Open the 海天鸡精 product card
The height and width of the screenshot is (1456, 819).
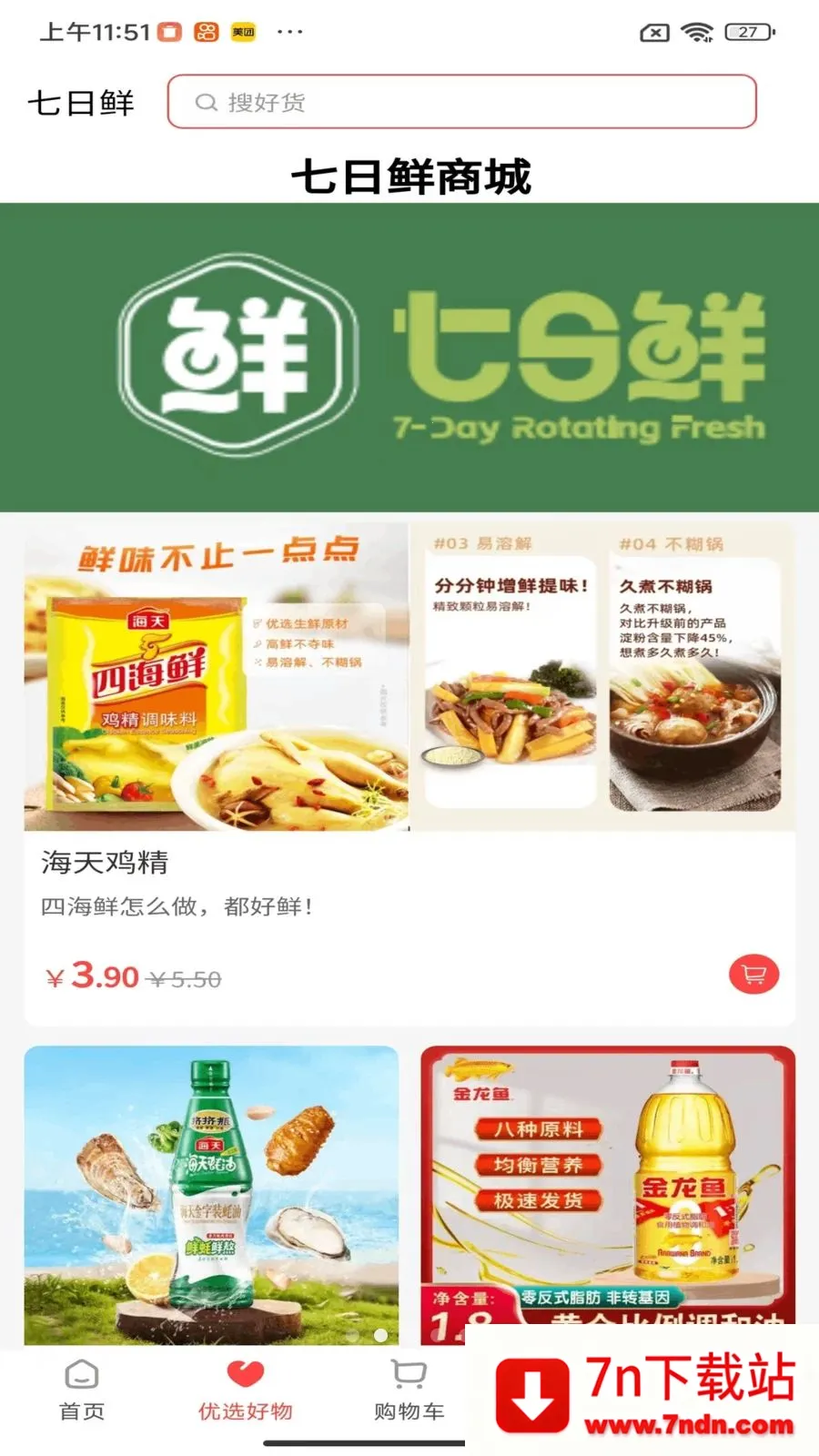[x=409, y=773]
